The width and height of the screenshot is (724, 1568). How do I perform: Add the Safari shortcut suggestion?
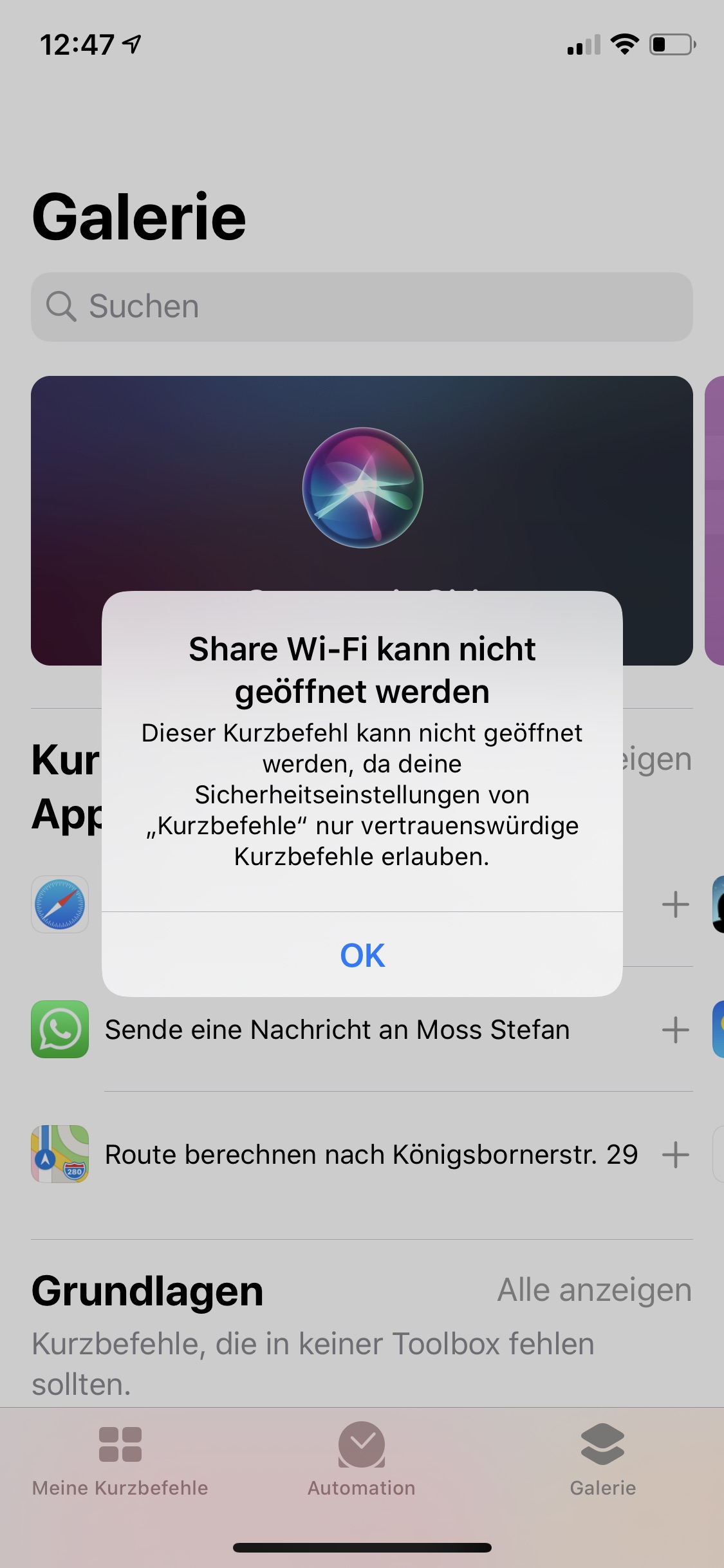click(x=675, y=905)
